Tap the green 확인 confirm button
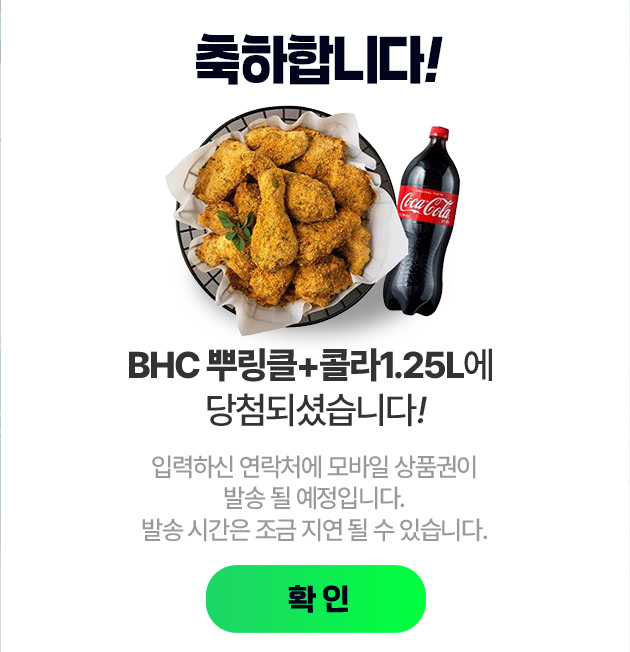The height and width of the screenshot is (652, 630). coord(316,598)
